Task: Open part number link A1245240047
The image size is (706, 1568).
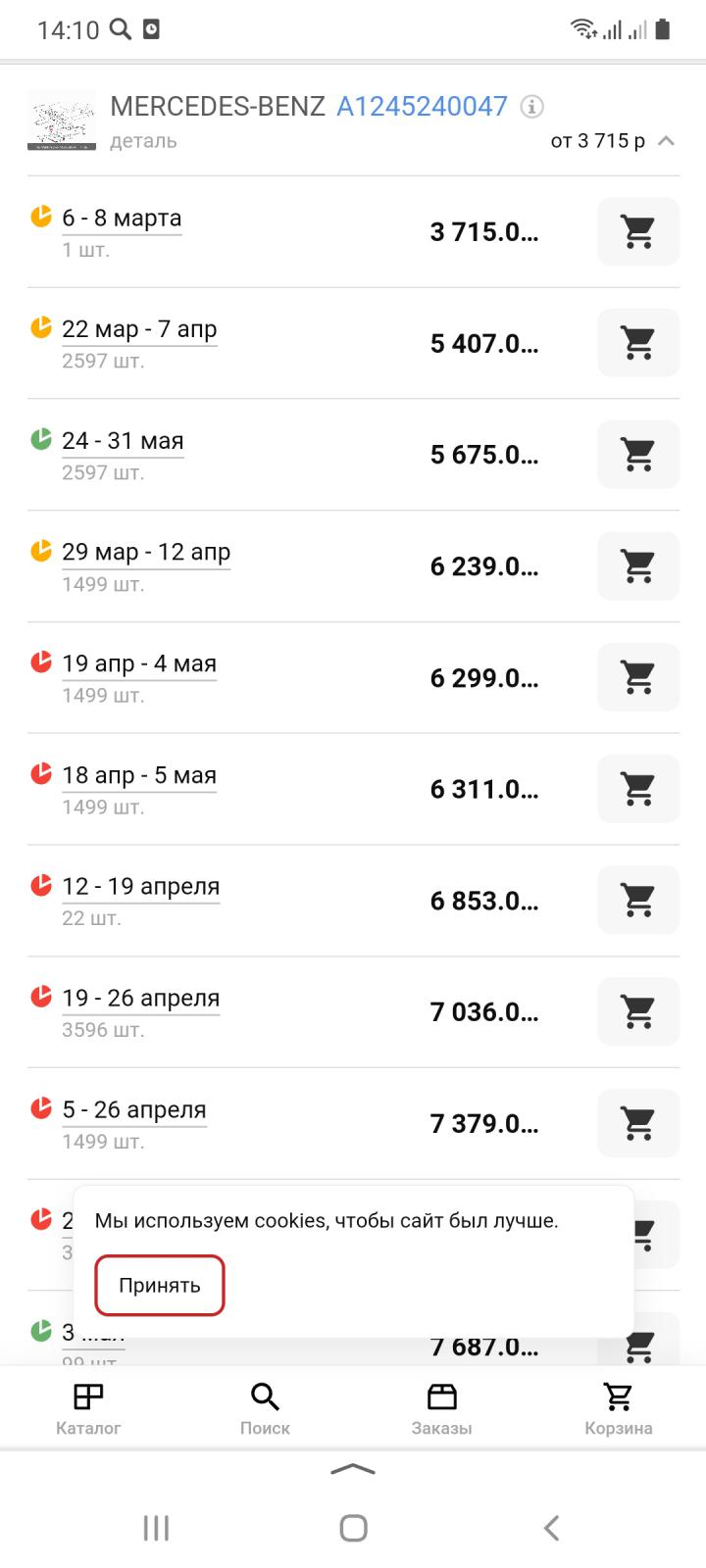Action: point(422,106)
